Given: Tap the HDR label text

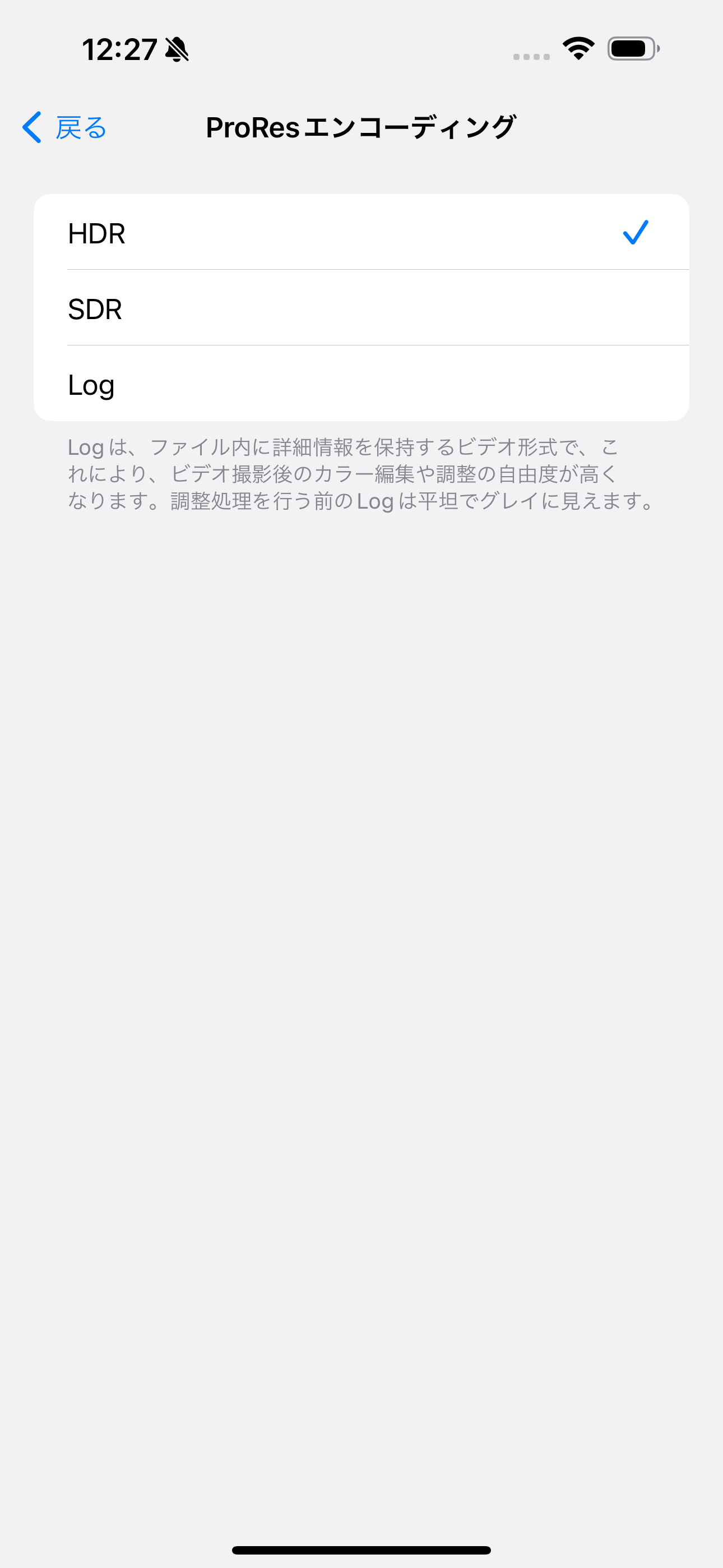Looking at the screenshot, I should click(96, 233).
